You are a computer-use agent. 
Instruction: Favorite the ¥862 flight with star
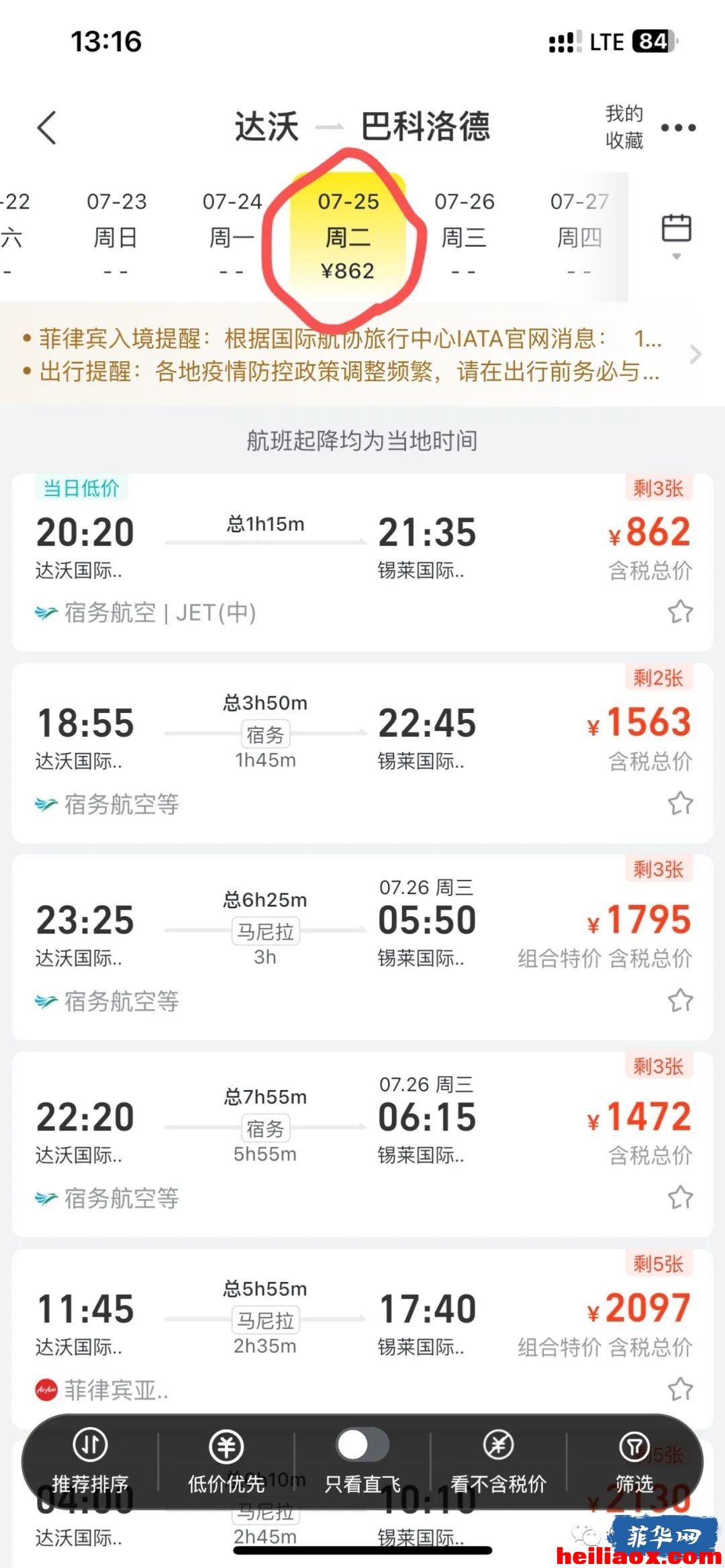click(x=680, y=612)
